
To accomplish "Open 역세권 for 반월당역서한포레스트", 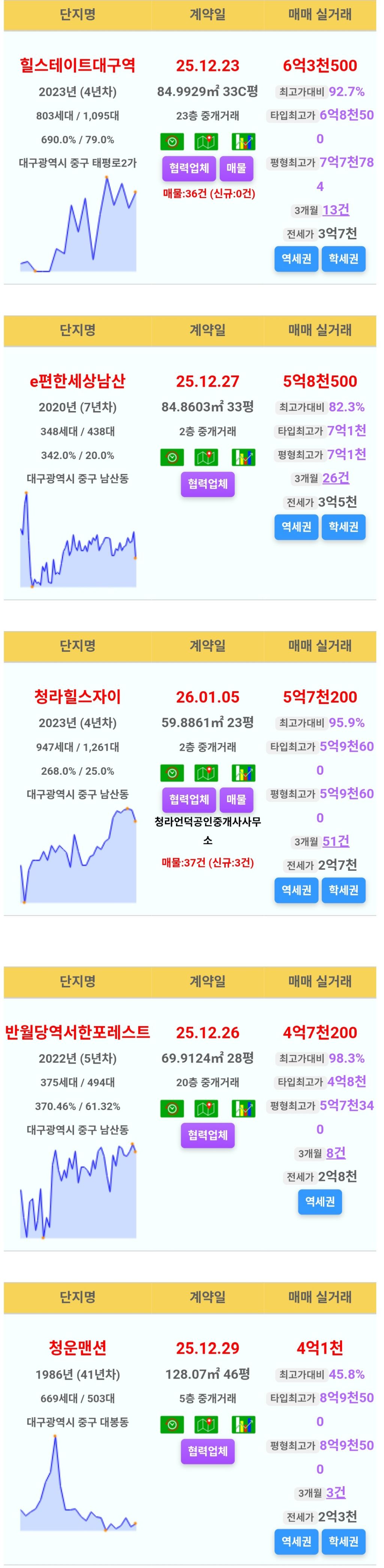I will (x=320, y=1202).
